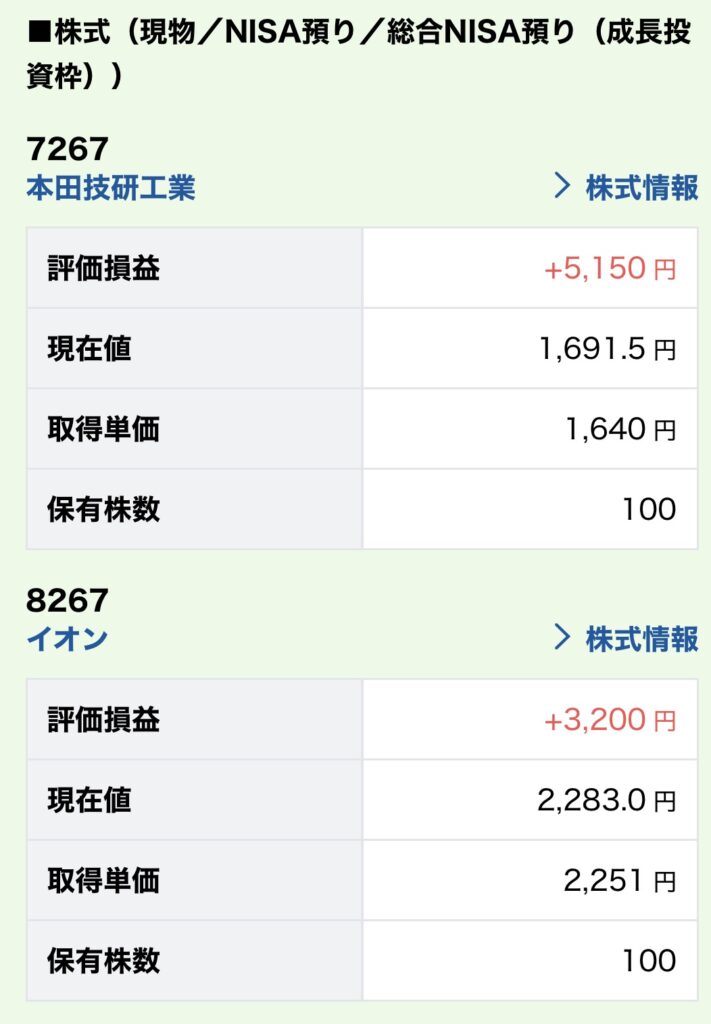
Task: Open the イオン stock name link
Action: point(67,638)
